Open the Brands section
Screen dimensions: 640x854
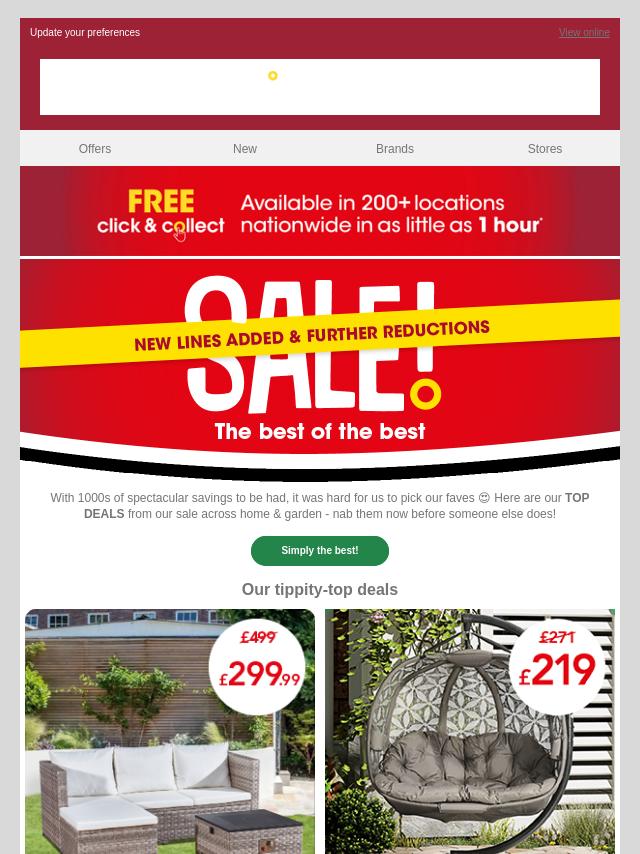coord(395,149)
